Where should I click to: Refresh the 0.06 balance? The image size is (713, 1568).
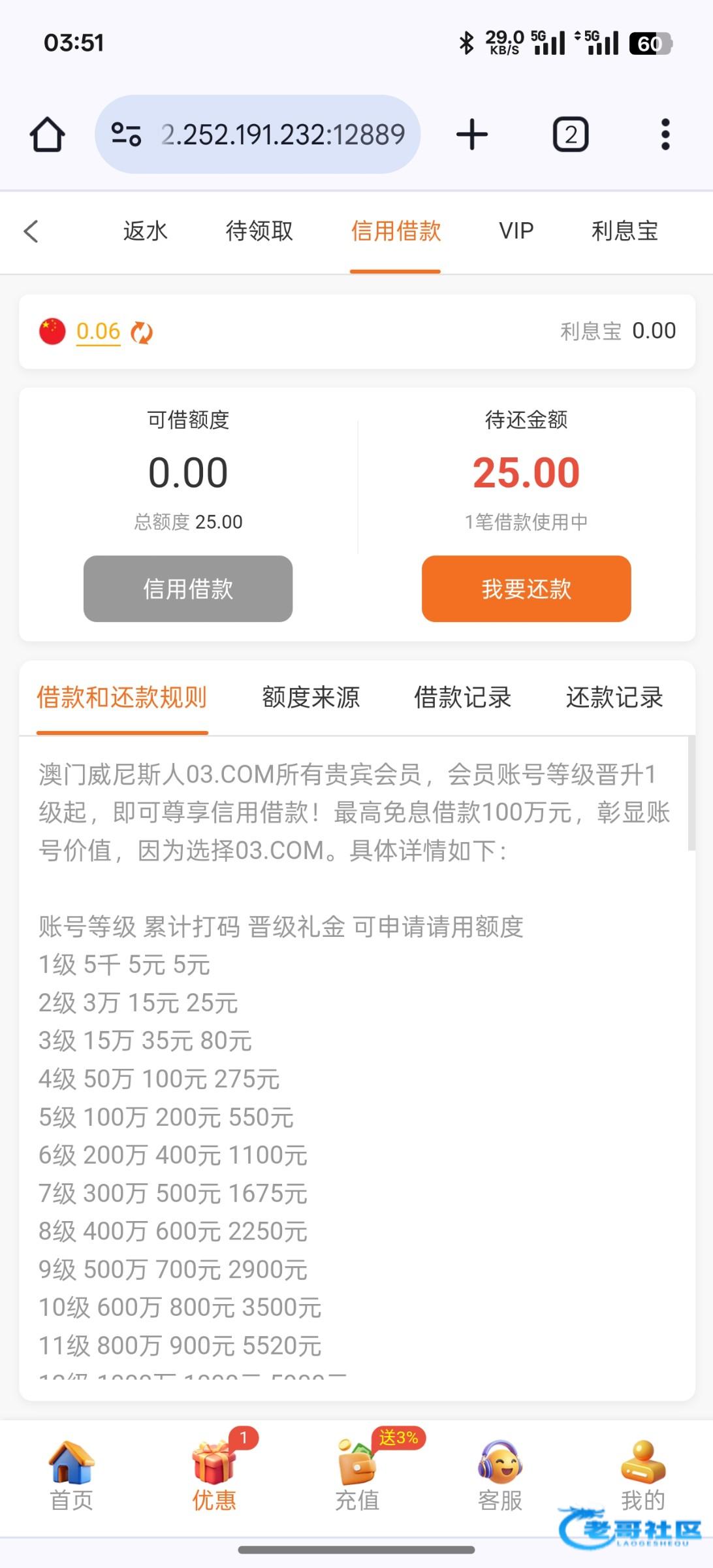[x=142, y=333]
